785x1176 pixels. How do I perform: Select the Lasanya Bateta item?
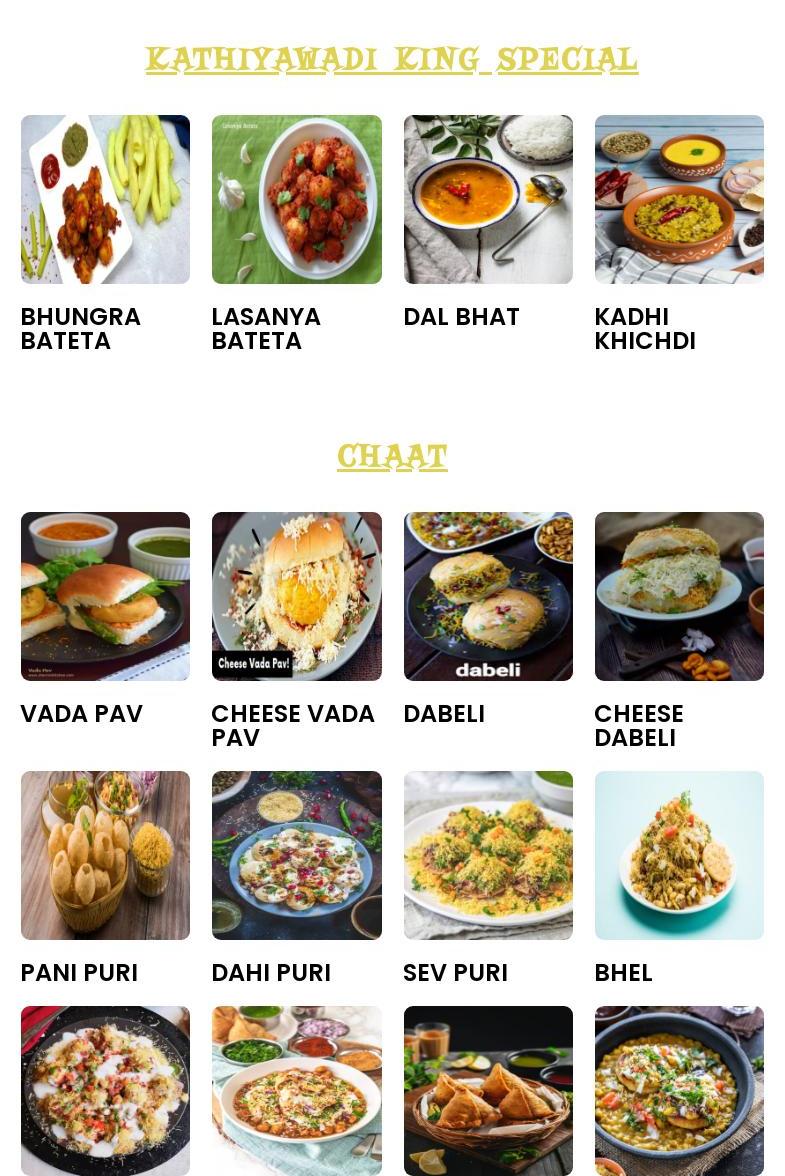296,200
